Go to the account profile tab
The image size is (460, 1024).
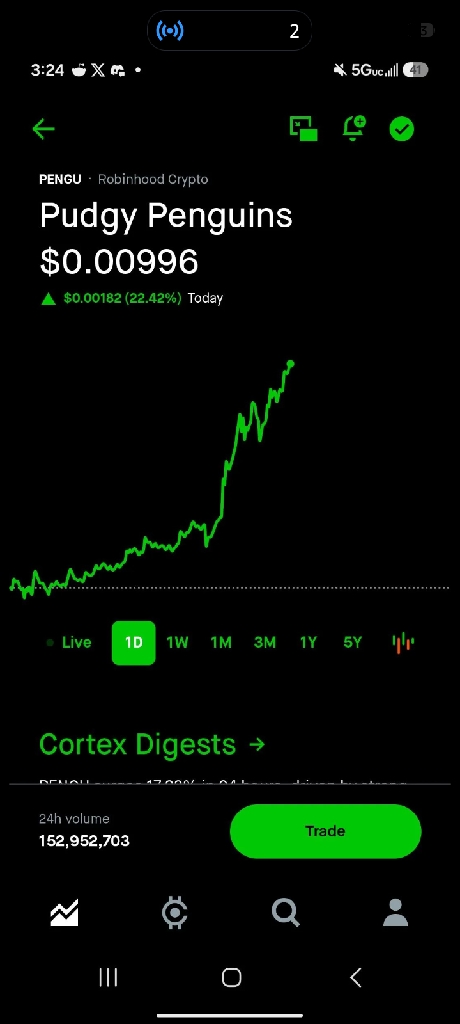click(x=395, y=912)
